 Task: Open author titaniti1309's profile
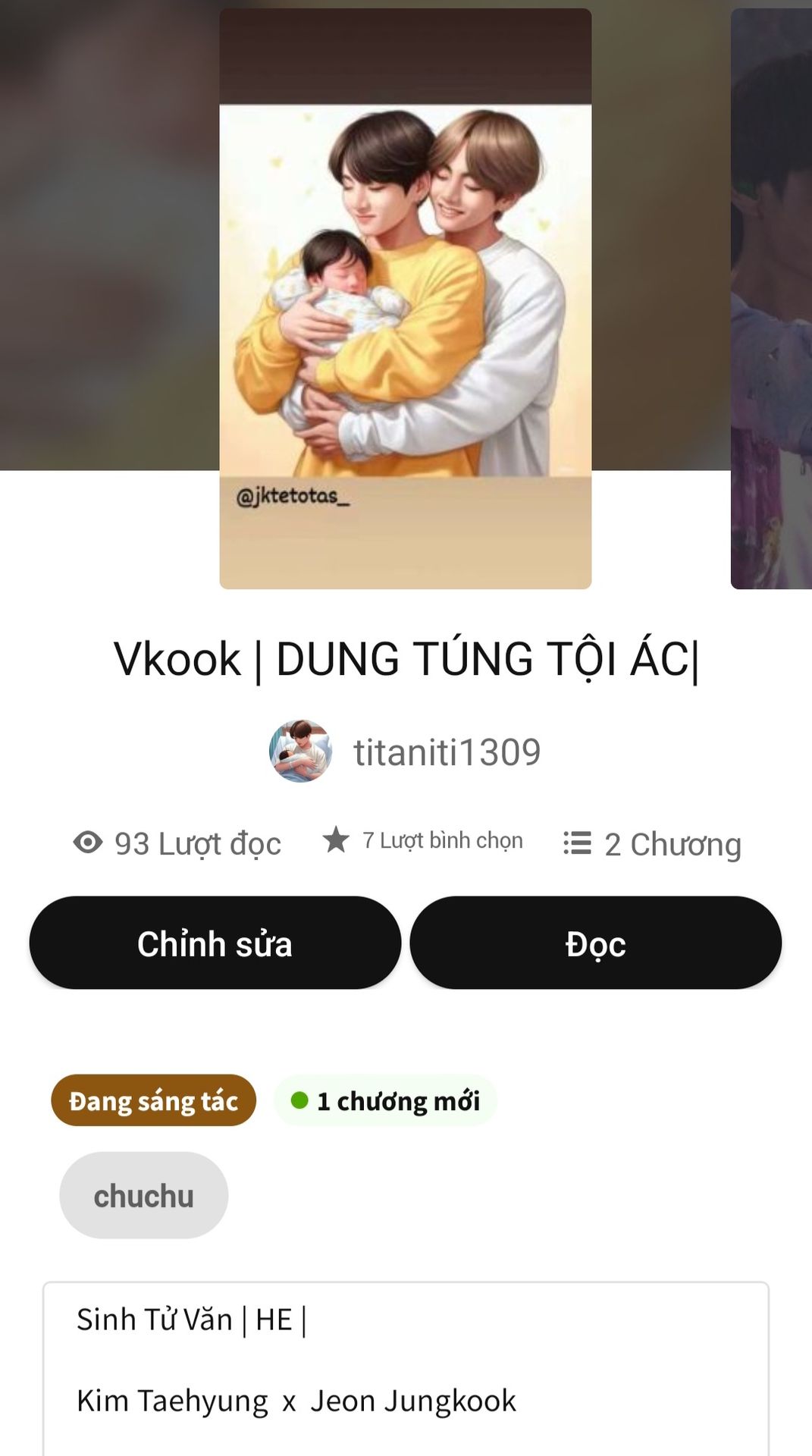pyautogui.click(x=446, y=752)
